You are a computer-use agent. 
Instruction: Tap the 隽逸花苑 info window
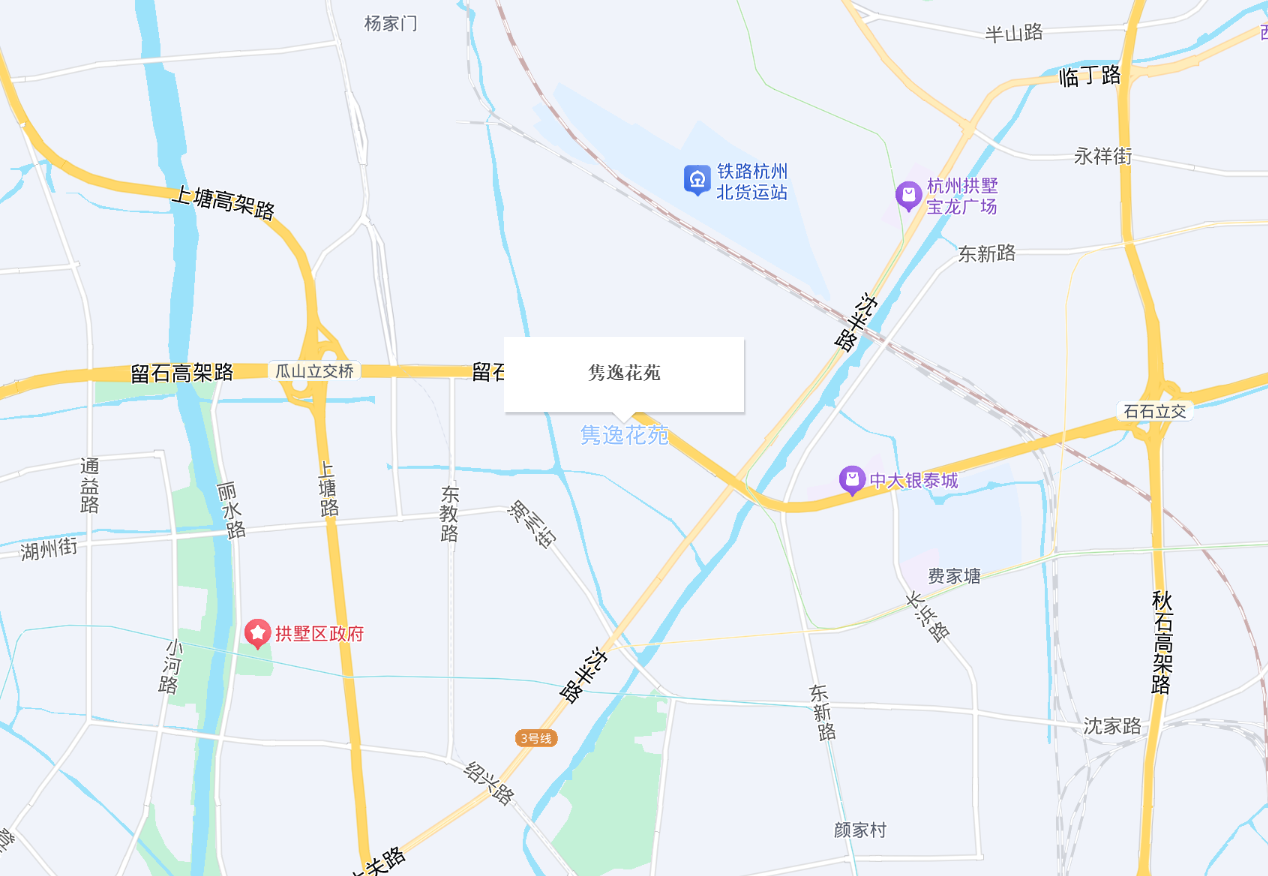tap(624, 374)
